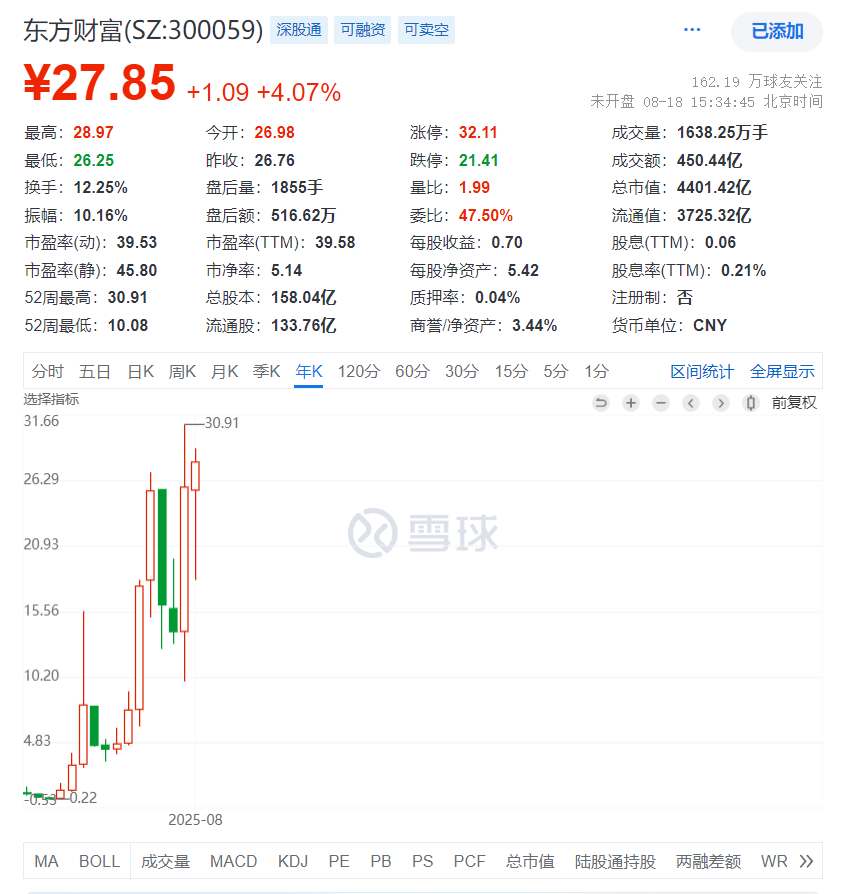The image size is (845, 894).
Task: Switch indicator to BOLL
Action: click(x=99, y=861)
